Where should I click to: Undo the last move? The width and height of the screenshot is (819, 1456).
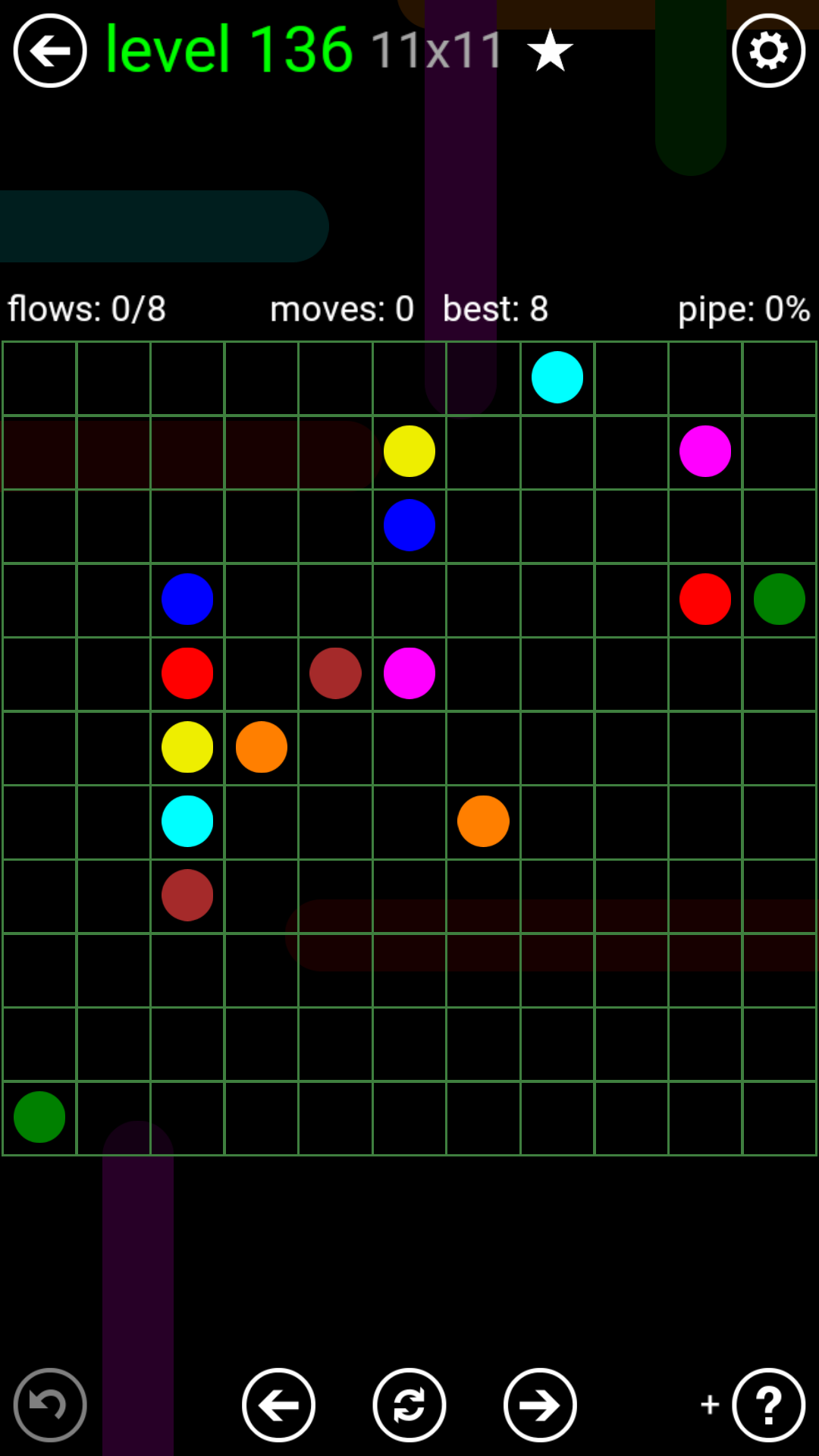click(x=50, y=1404)
